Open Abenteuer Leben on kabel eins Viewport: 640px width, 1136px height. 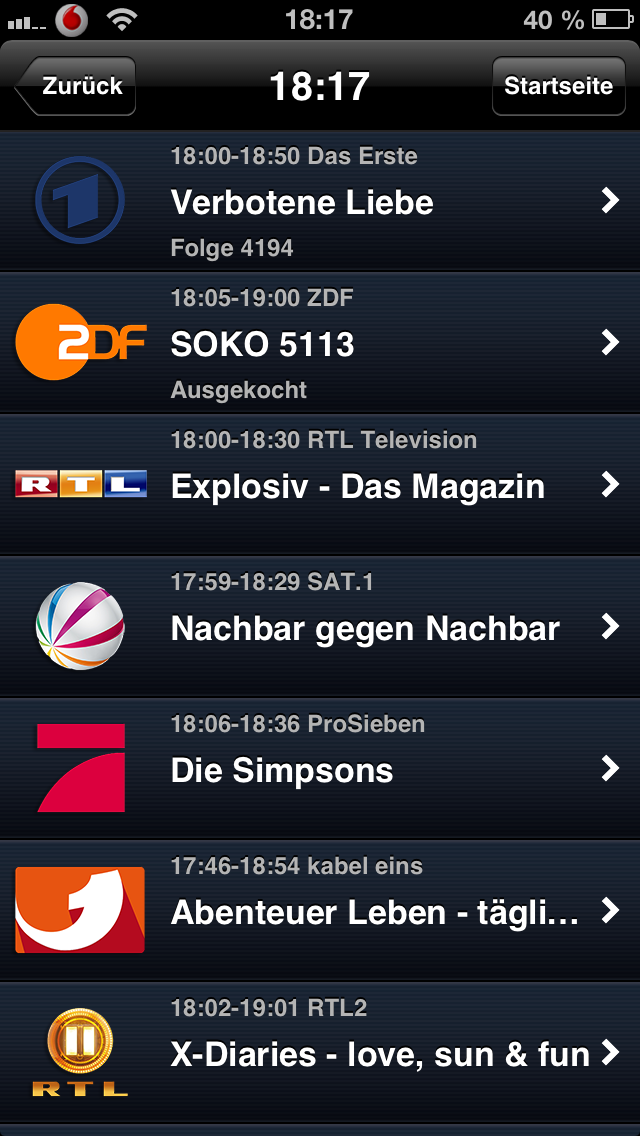point(320,912)
